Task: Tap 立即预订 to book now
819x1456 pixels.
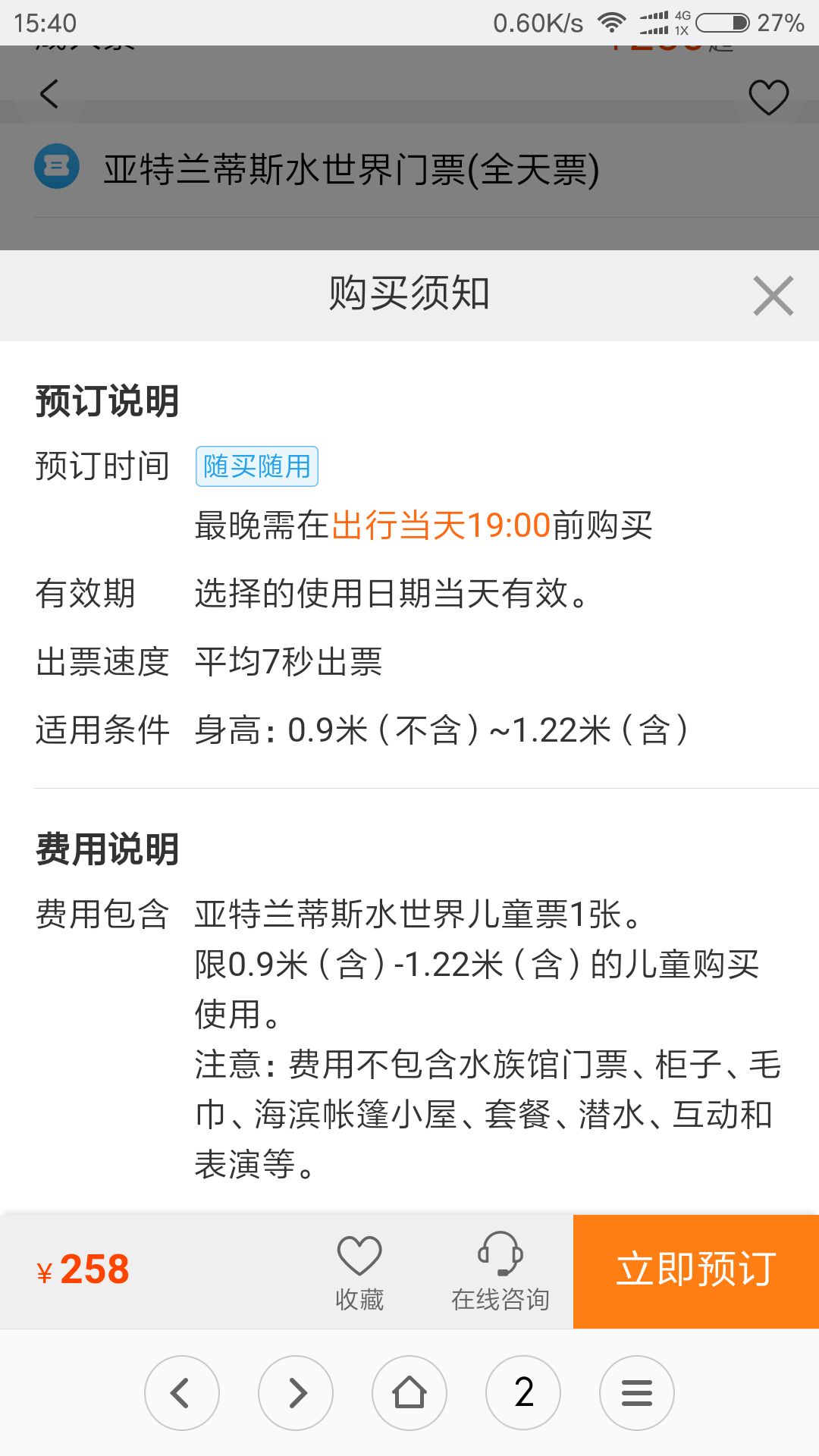Action: point(696,1271)
